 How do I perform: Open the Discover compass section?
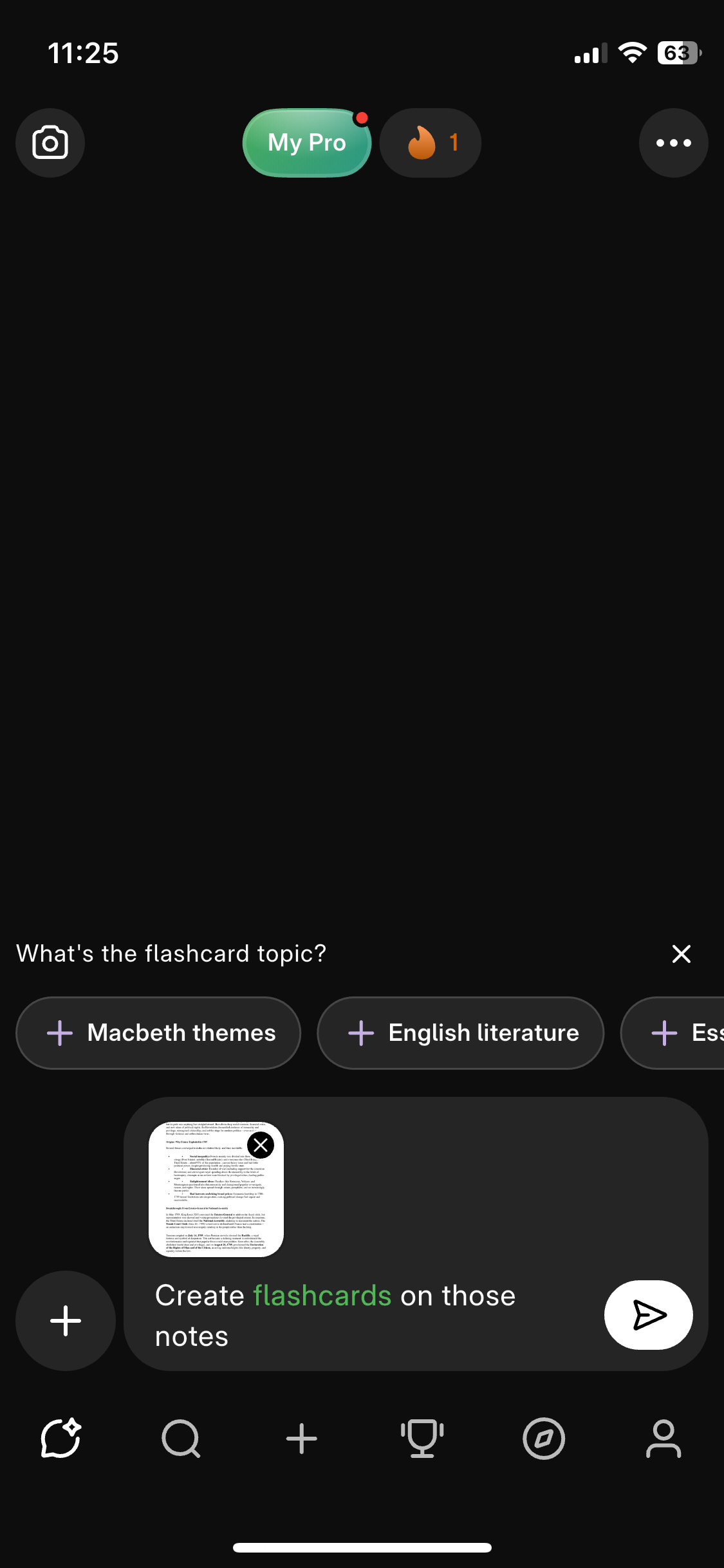[543, 1440]
